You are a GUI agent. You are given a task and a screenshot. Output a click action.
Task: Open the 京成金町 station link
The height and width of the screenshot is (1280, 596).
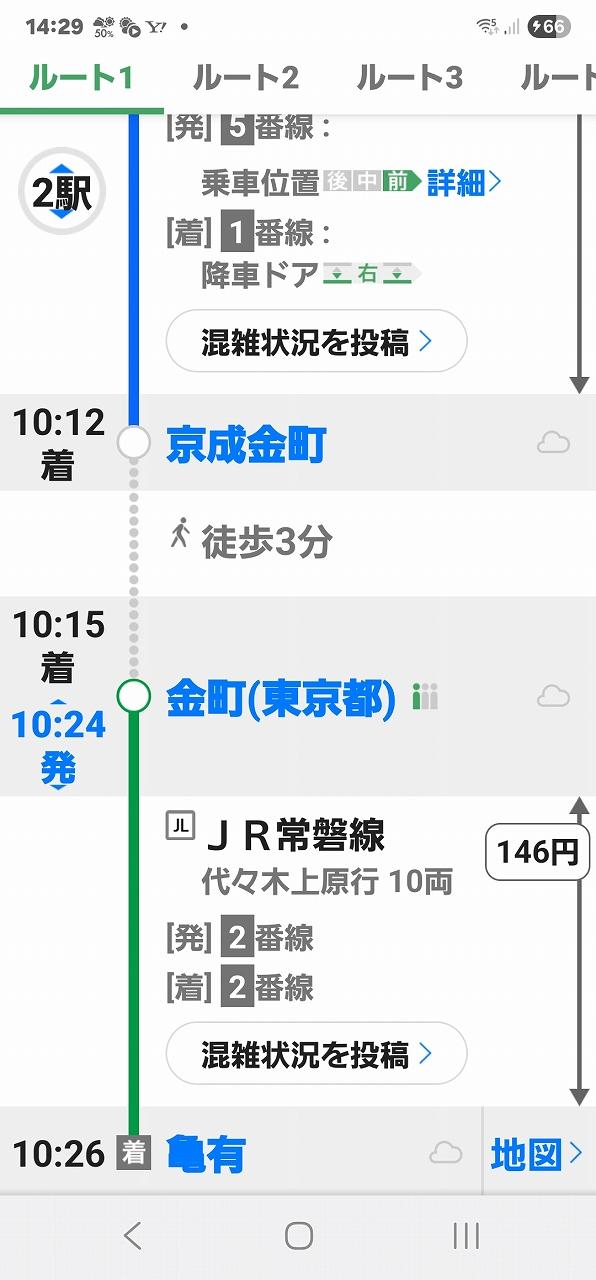(246, 444)
